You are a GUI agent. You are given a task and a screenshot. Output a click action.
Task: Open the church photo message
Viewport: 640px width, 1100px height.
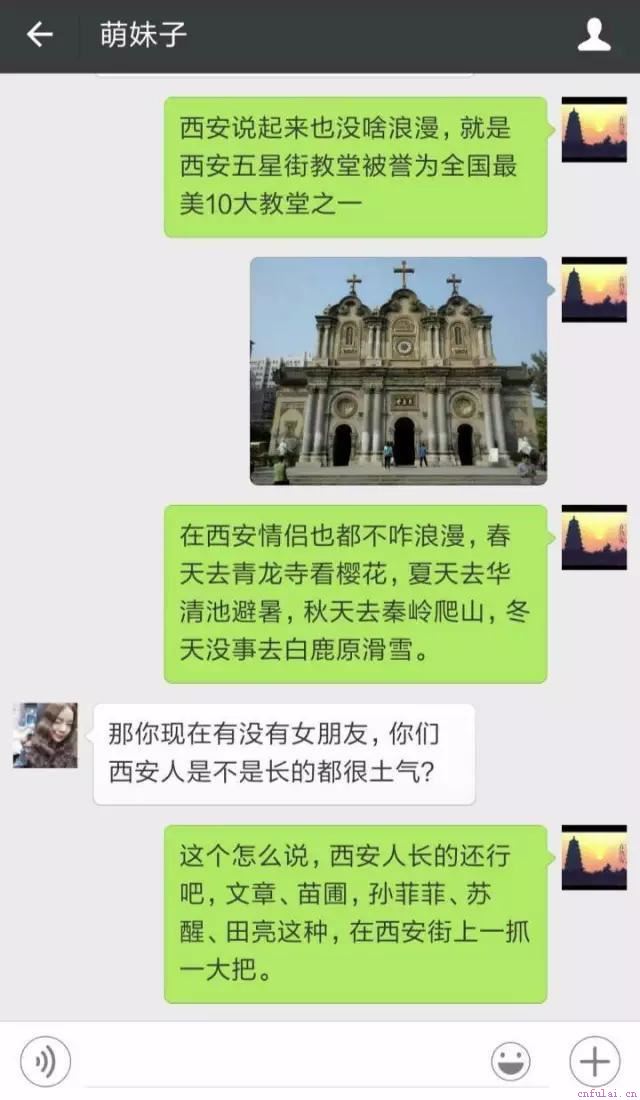click(x=398, y=371)
